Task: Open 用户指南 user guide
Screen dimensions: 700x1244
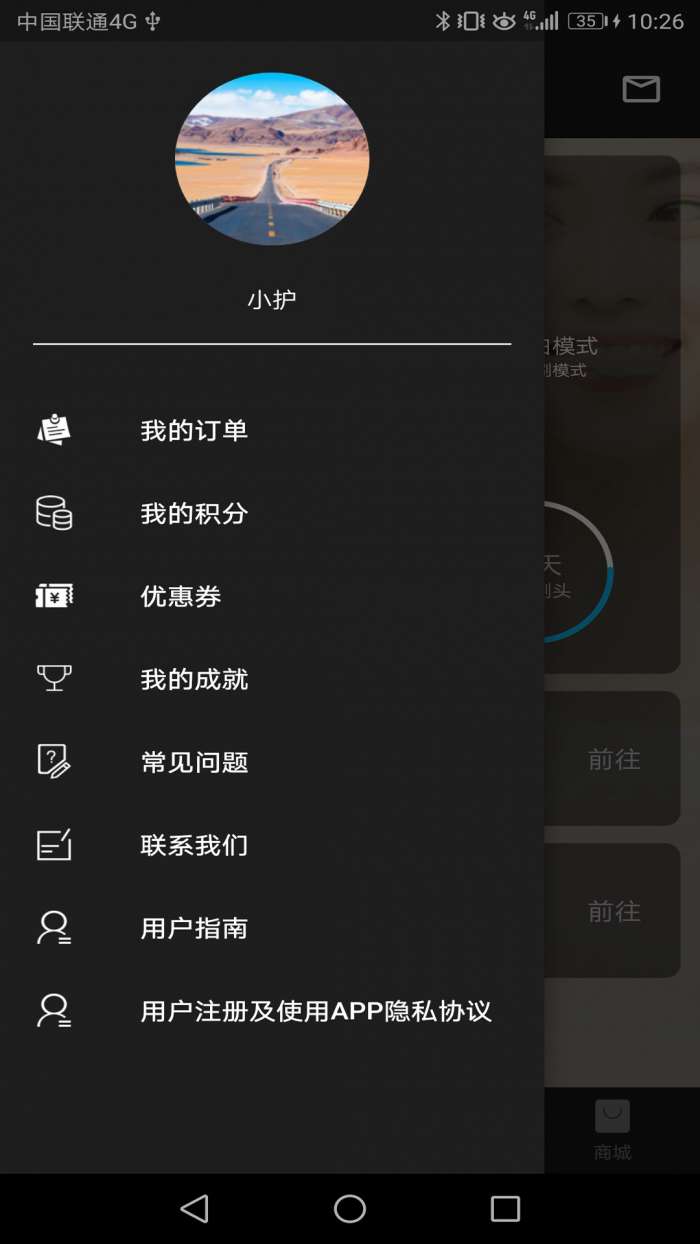Action: coord(194,929)
